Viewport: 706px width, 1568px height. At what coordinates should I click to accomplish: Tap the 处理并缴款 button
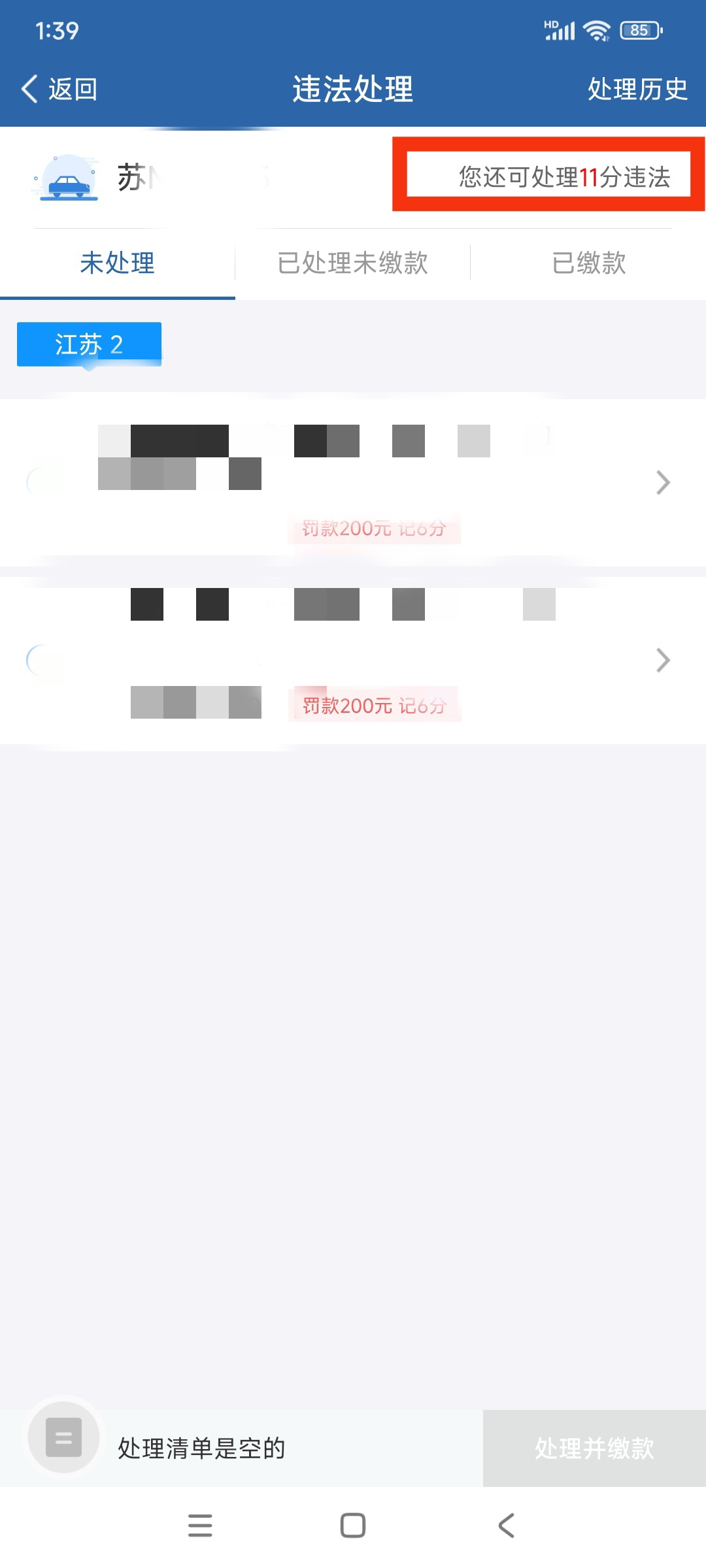pos(594,1448)
